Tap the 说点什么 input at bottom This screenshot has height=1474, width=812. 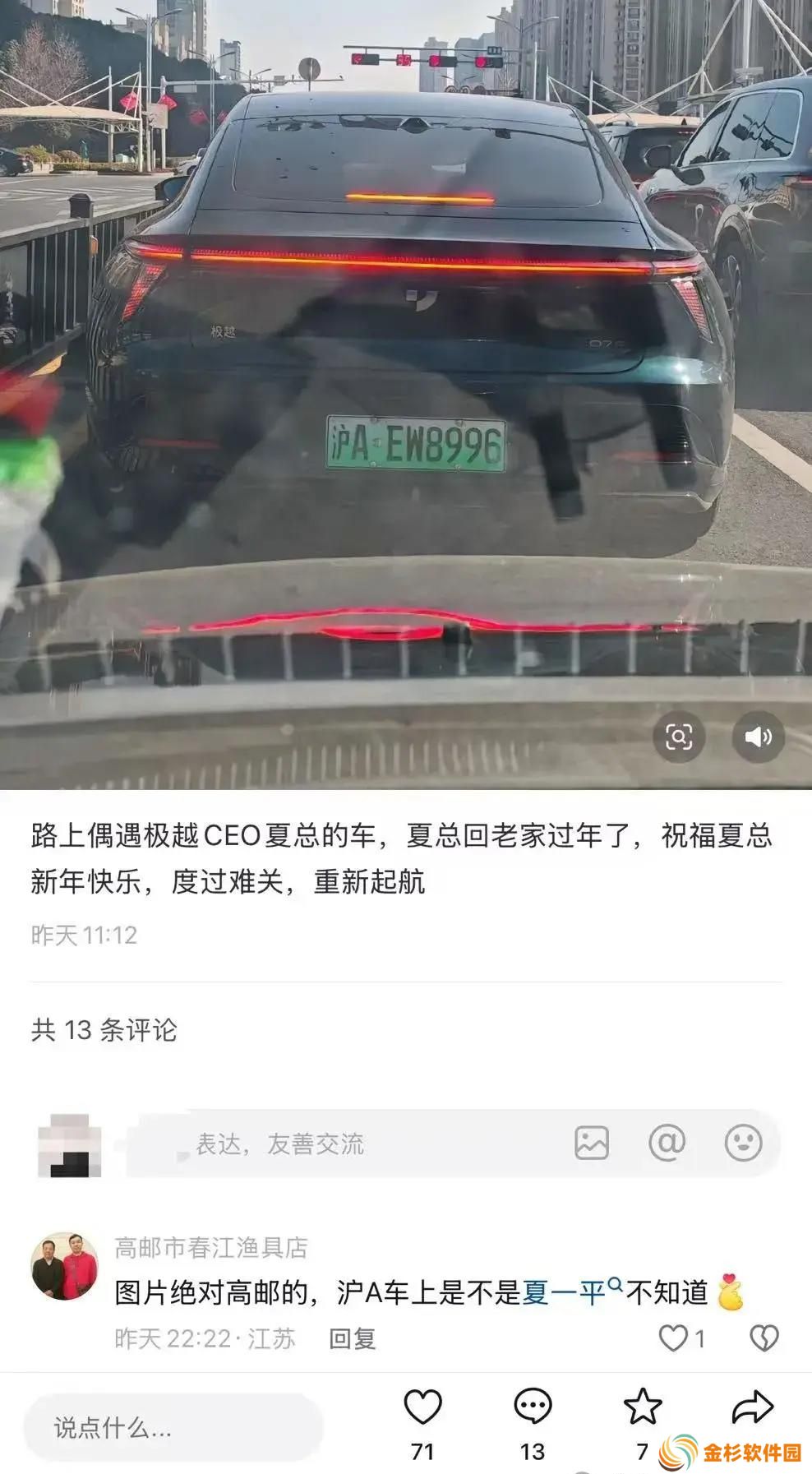pyautogui.click(x=173, y=1428)
